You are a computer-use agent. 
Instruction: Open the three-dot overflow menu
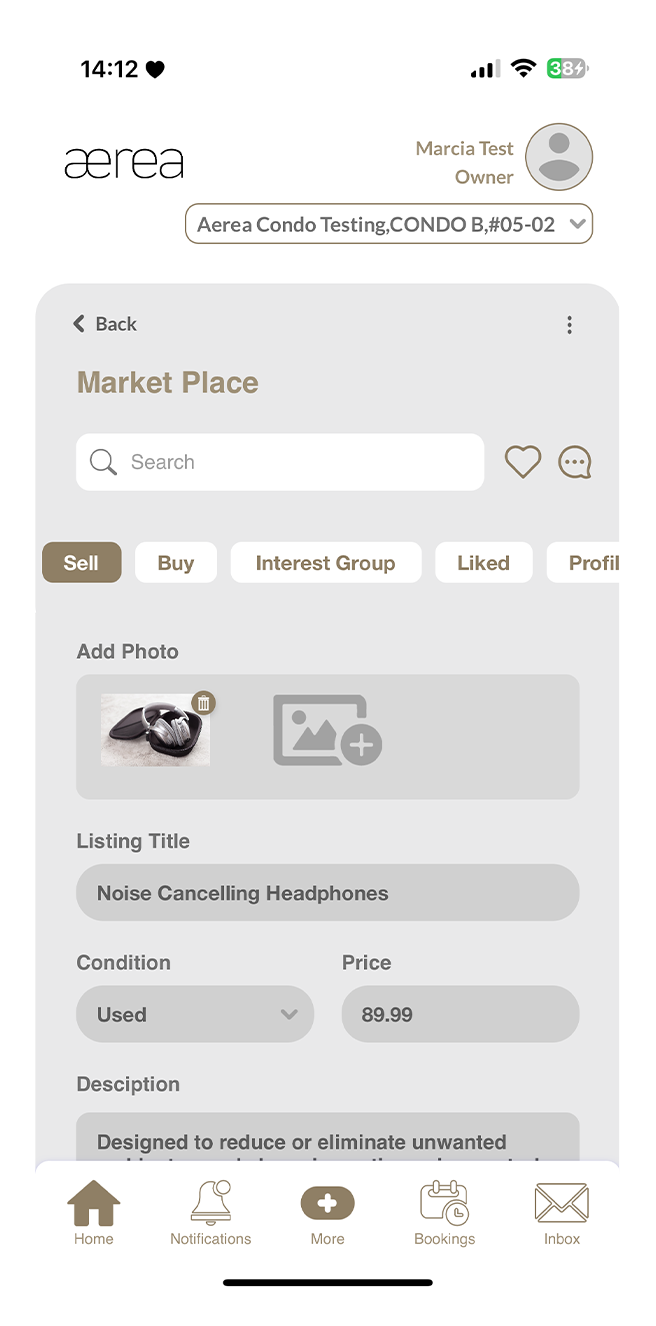point(569,325)
